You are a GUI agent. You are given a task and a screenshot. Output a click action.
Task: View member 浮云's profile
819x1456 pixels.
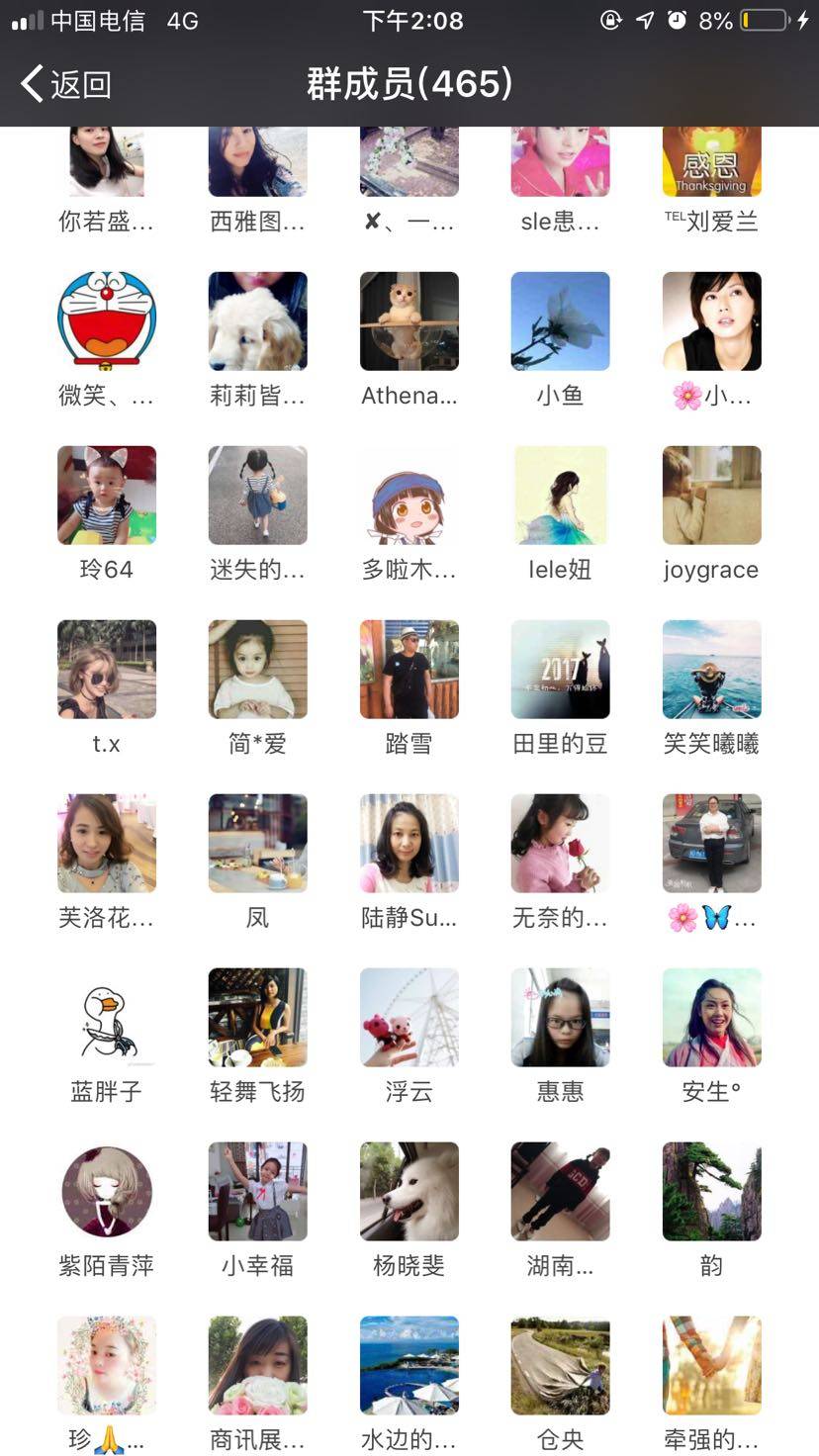point(409,1018)
